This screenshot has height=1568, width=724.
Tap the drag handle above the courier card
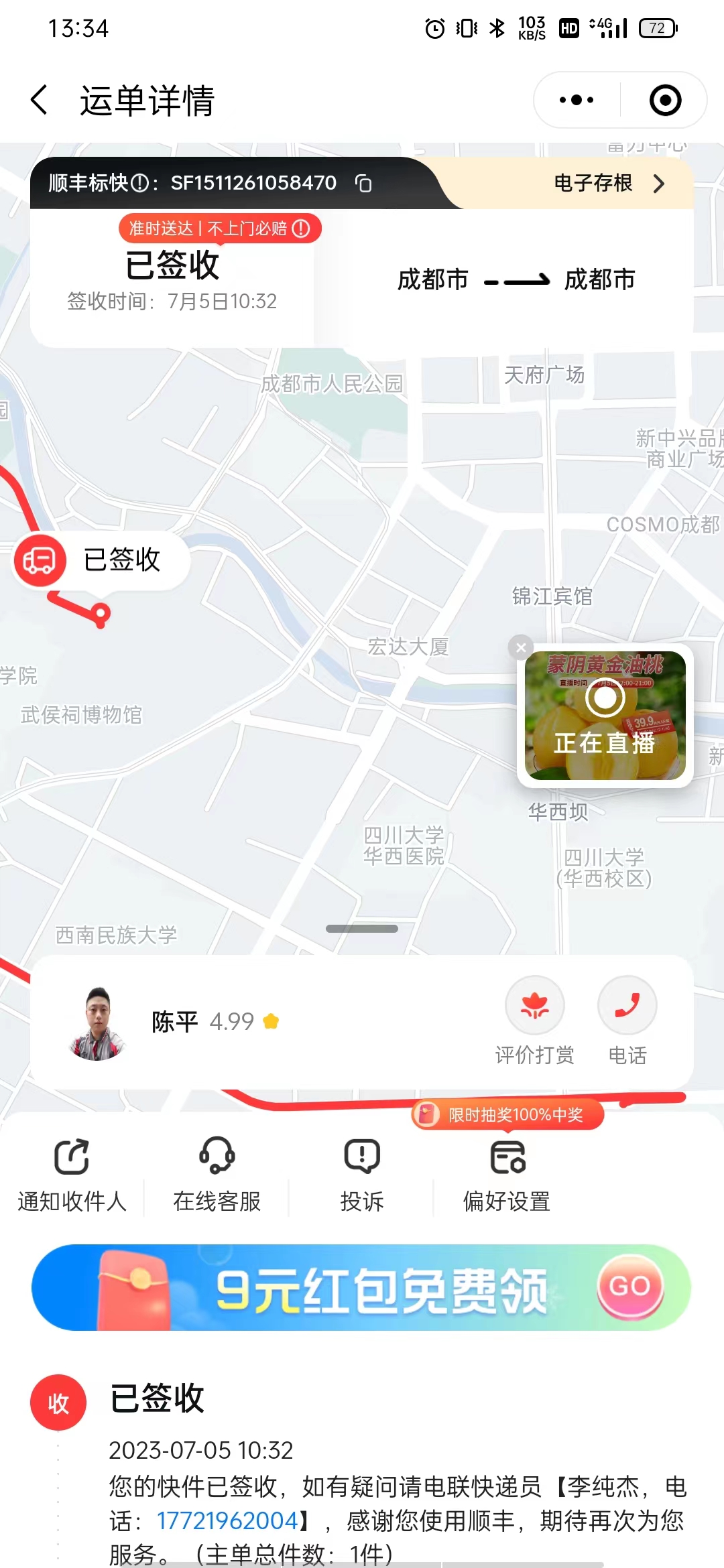pos(362,929)
